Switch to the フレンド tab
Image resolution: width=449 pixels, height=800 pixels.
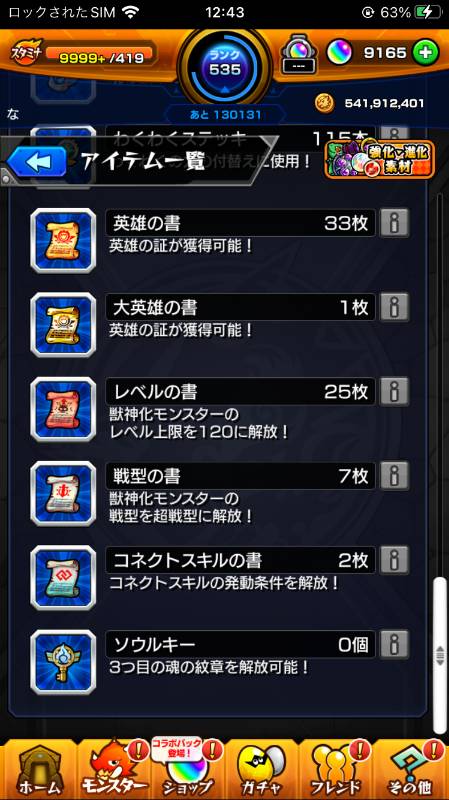tap(337, 769)
